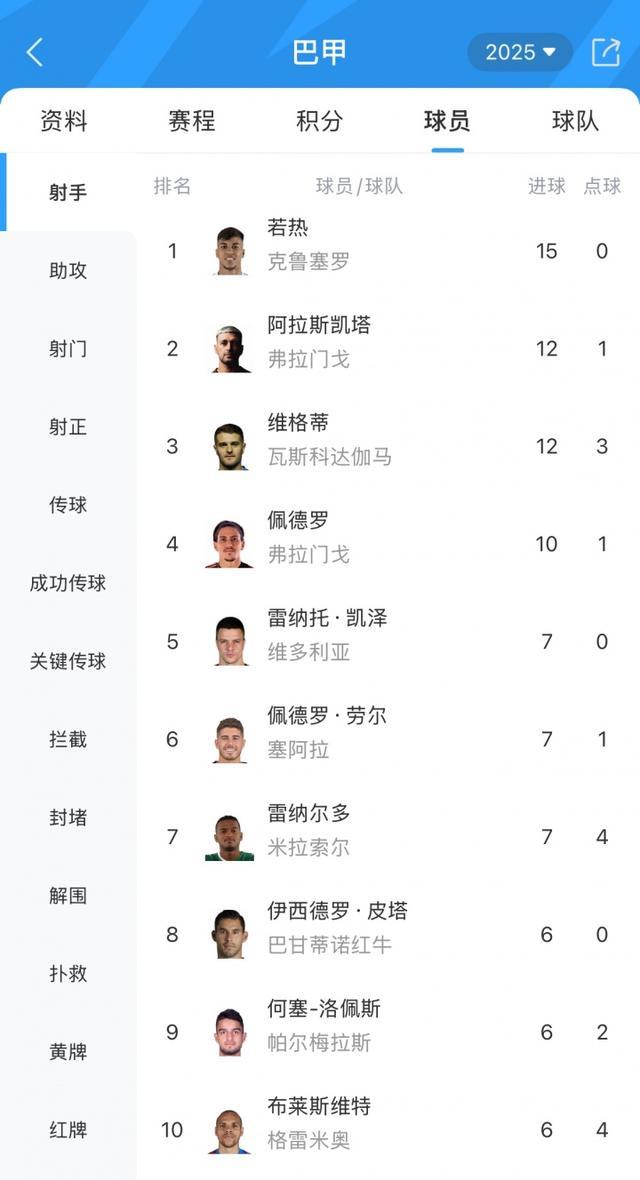
Task: Switch to the 赛程 tab
Action: (192, 122)
